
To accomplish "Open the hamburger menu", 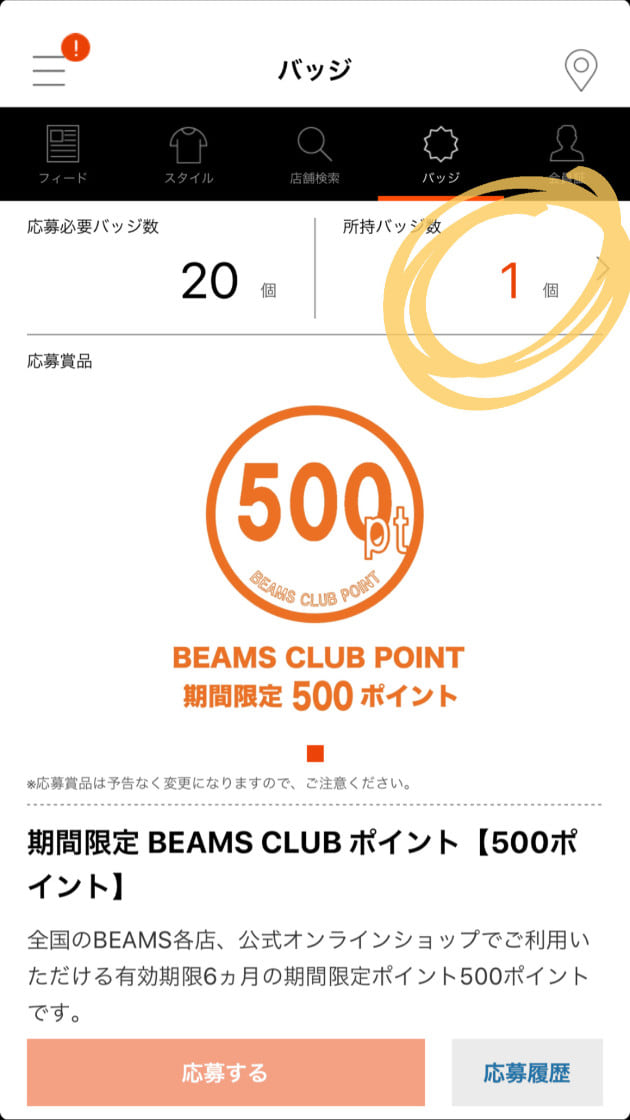I will (49, 70).
